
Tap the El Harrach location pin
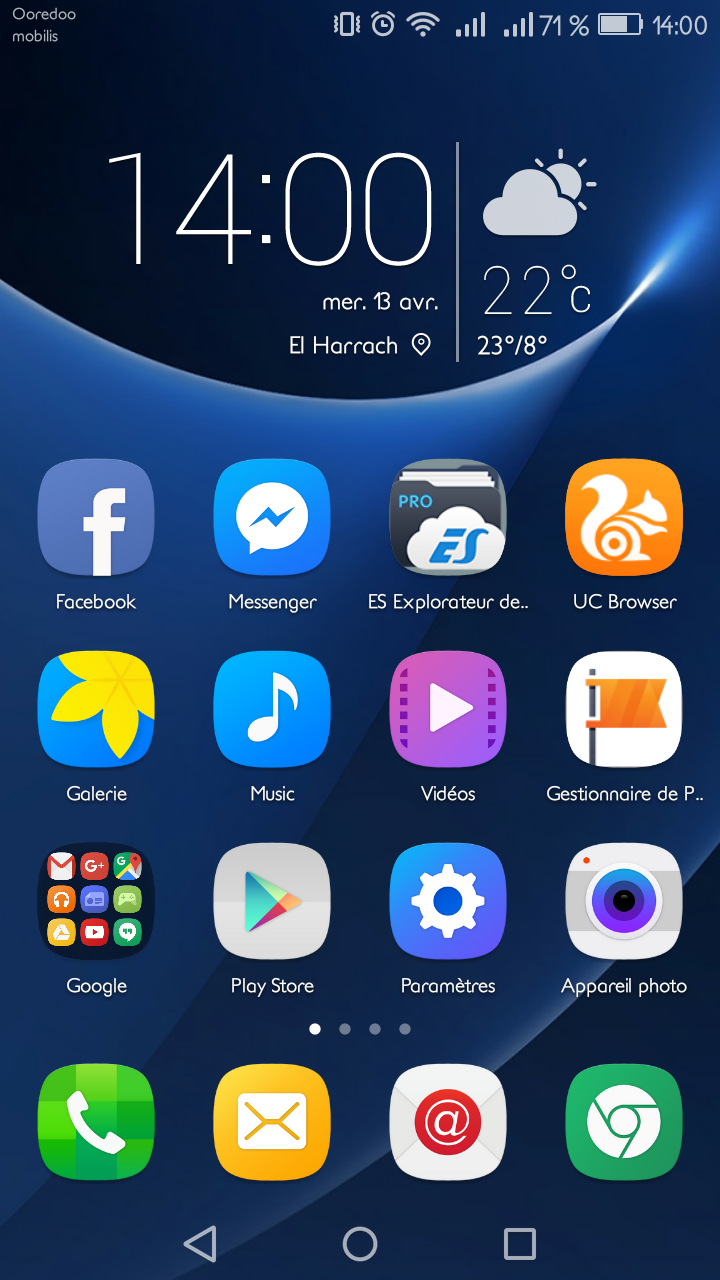coord(421,345)
